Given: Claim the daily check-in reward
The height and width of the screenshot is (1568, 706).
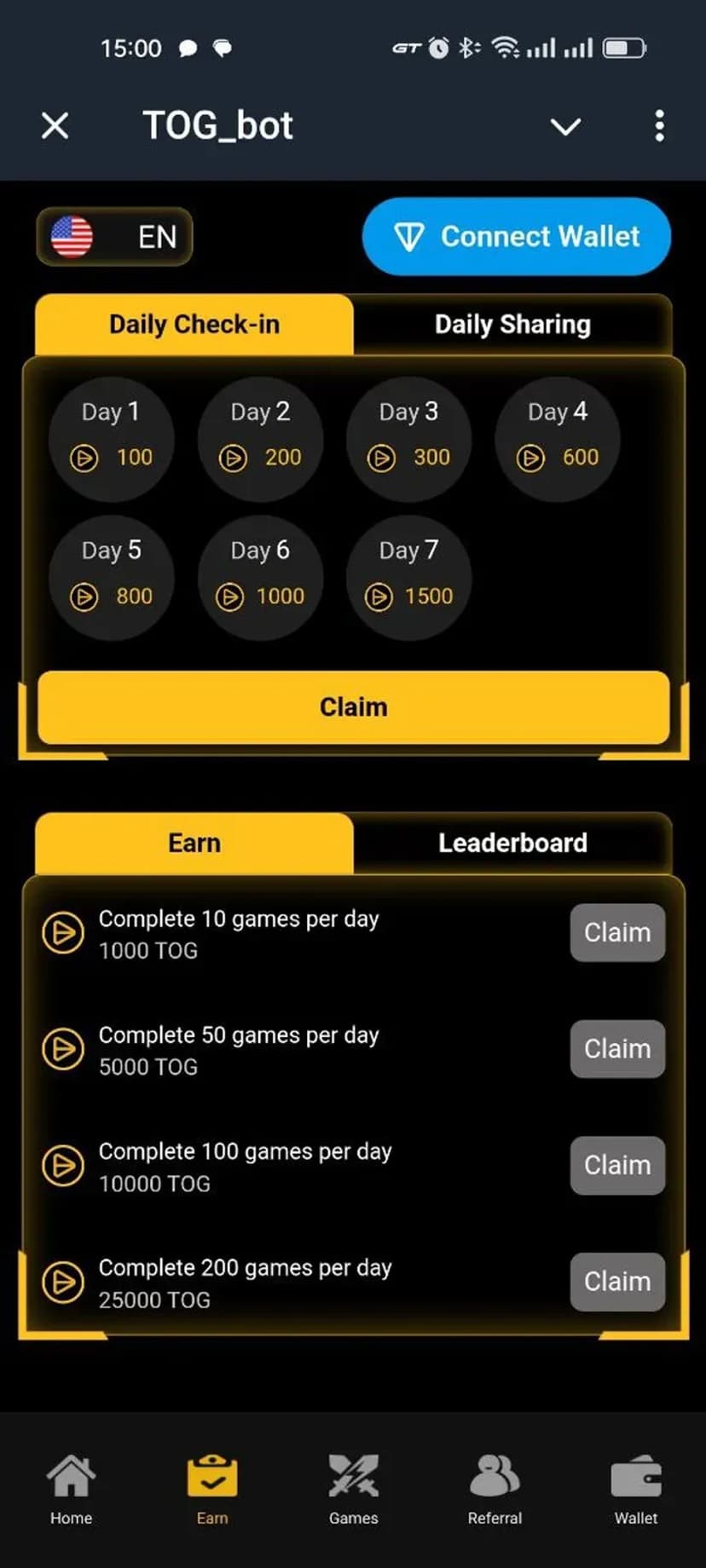Looking at the screenshot, I should 353,706.
